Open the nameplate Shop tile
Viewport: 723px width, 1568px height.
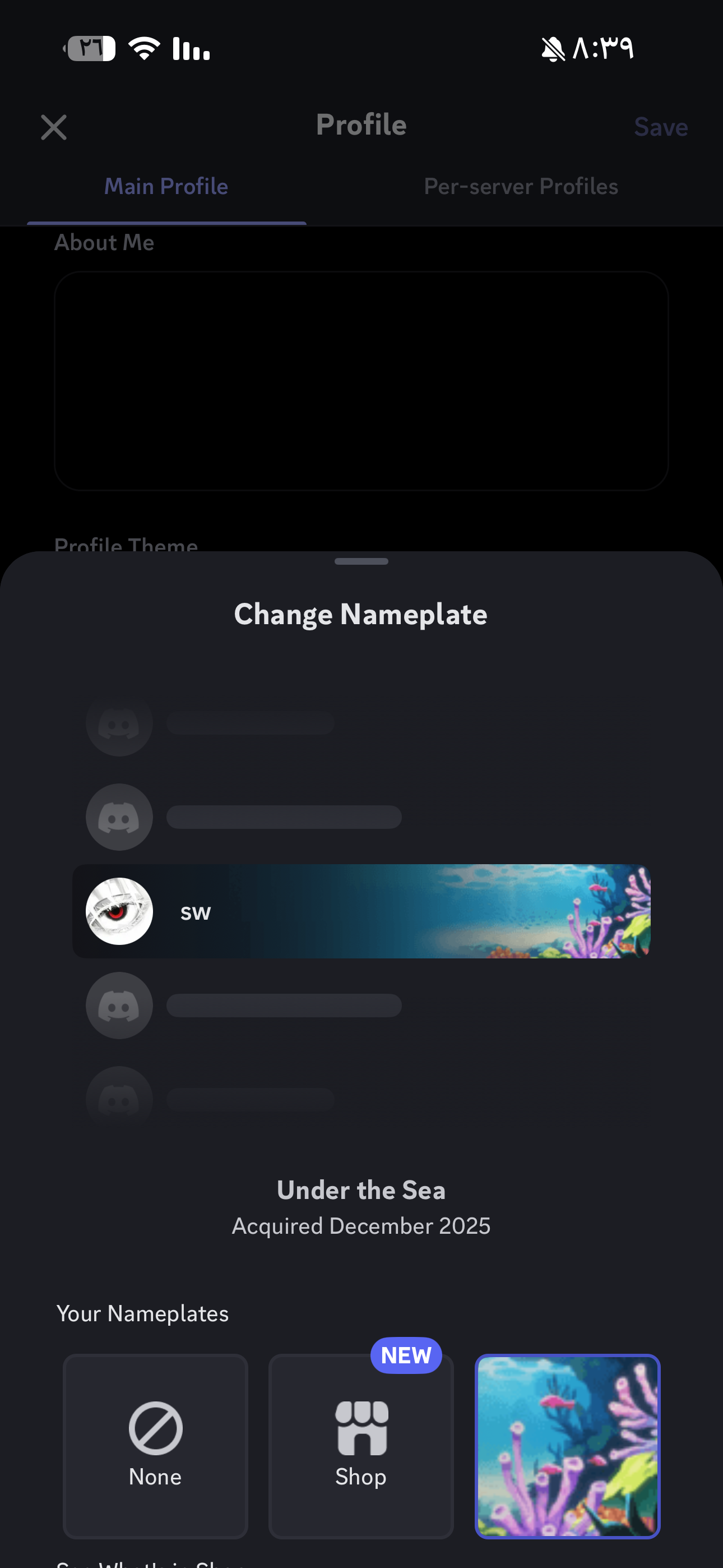point(361,1445)
